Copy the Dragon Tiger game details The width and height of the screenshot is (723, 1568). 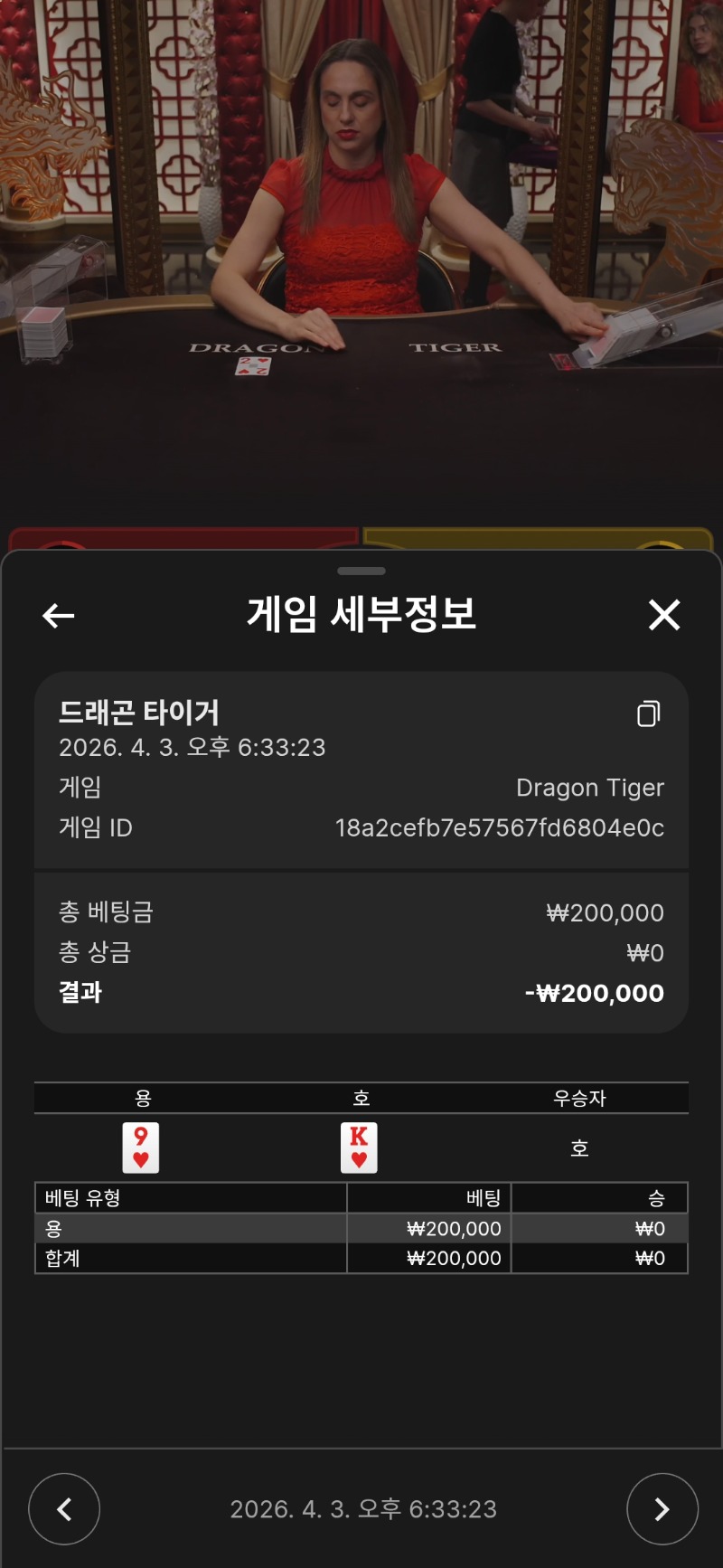648,714
